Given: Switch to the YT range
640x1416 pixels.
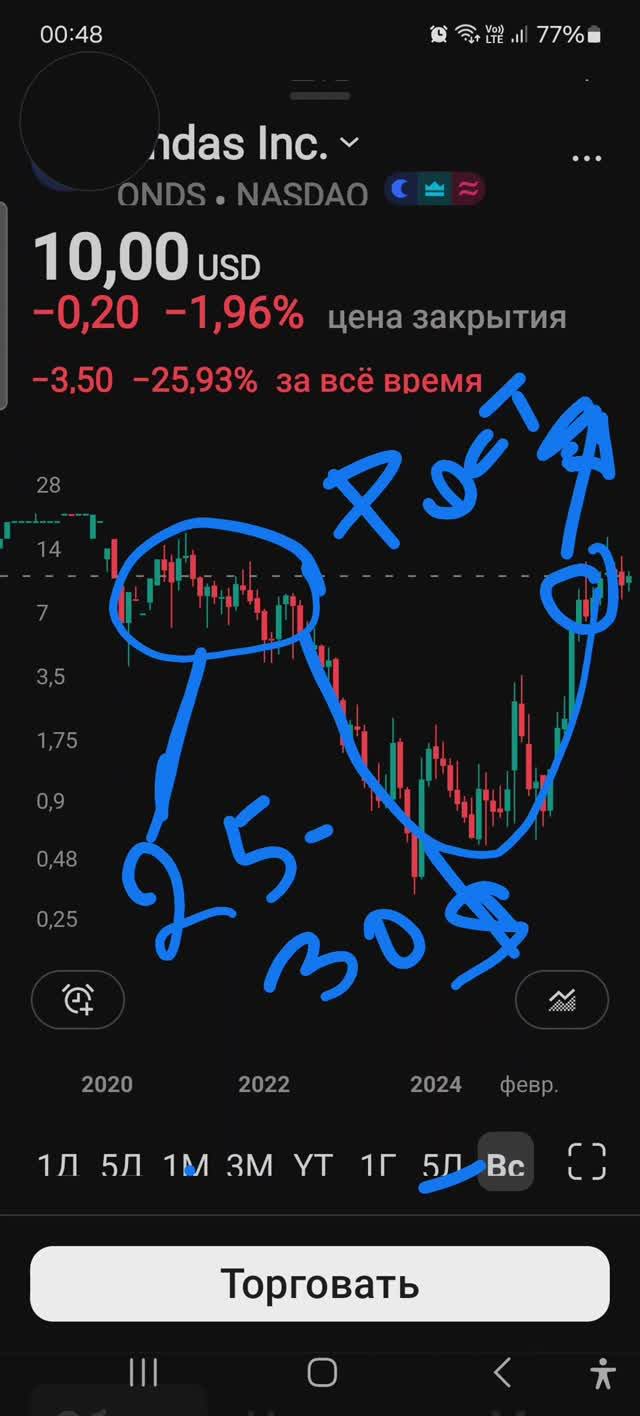Looking at the screenshot, I should point(313,1165).
